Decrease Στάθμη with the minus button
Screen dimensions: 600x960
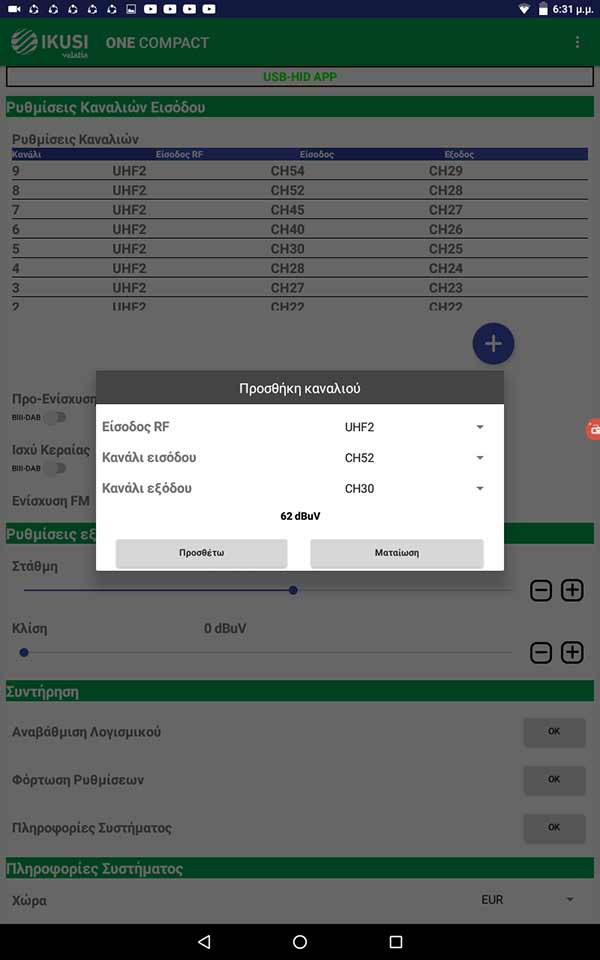(x=540, y=590)
